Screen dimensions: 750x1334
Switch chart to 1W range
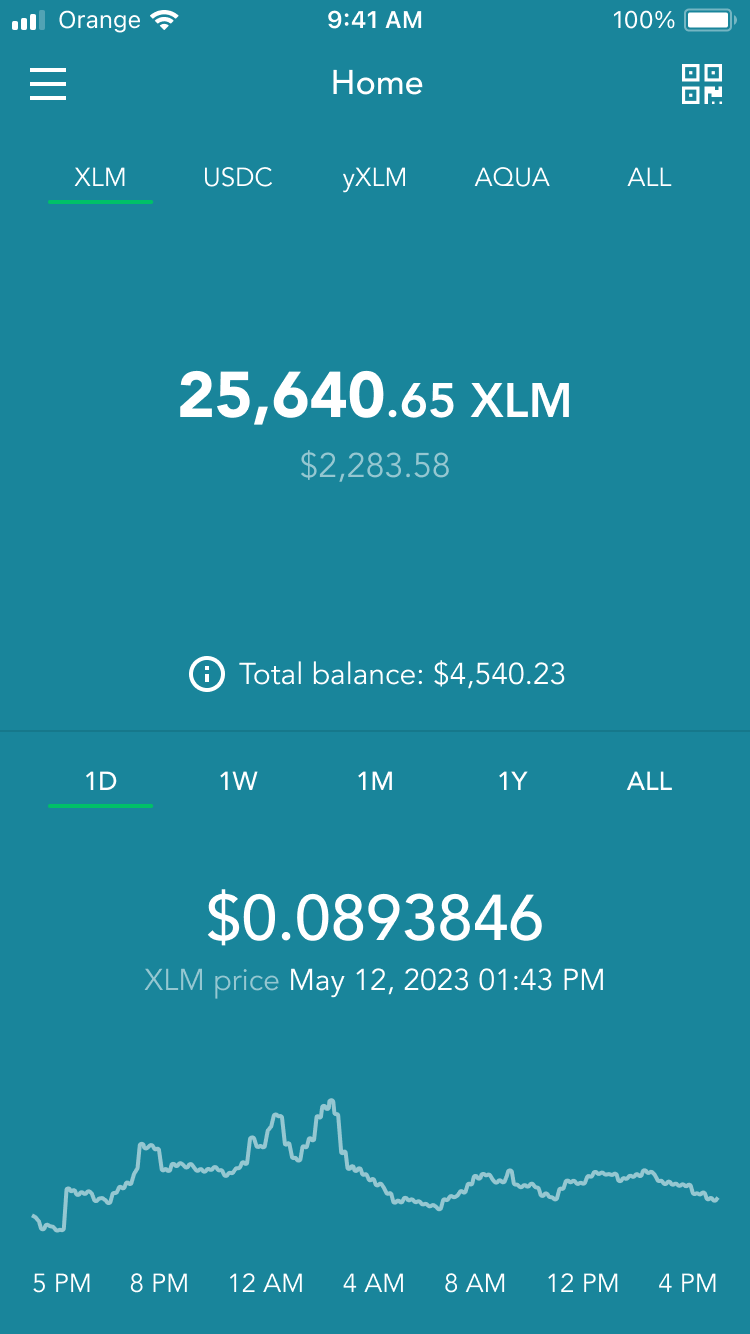point(238,782)
